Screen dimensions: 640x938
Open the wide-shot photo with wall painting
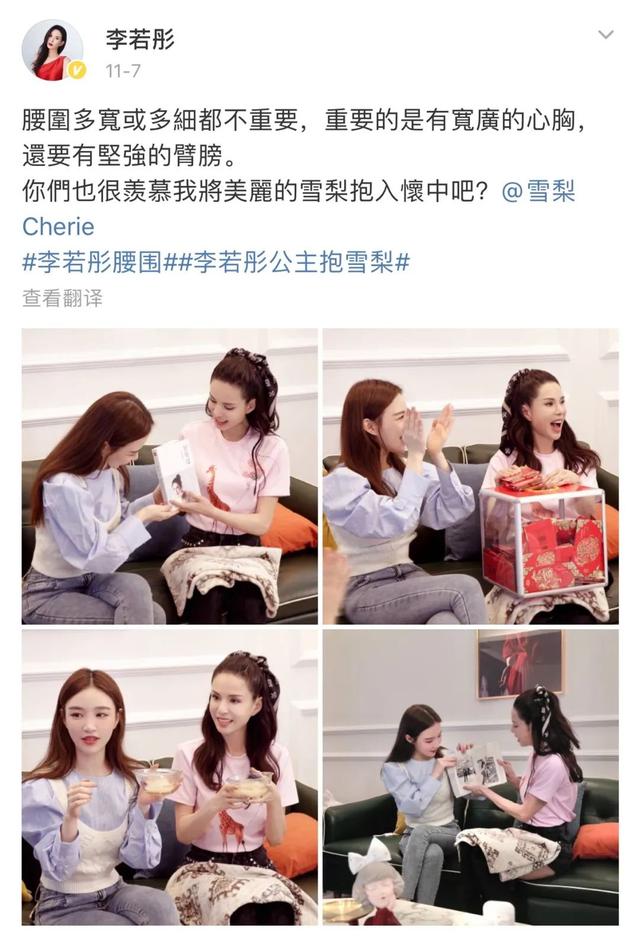(x=470, y=777)
